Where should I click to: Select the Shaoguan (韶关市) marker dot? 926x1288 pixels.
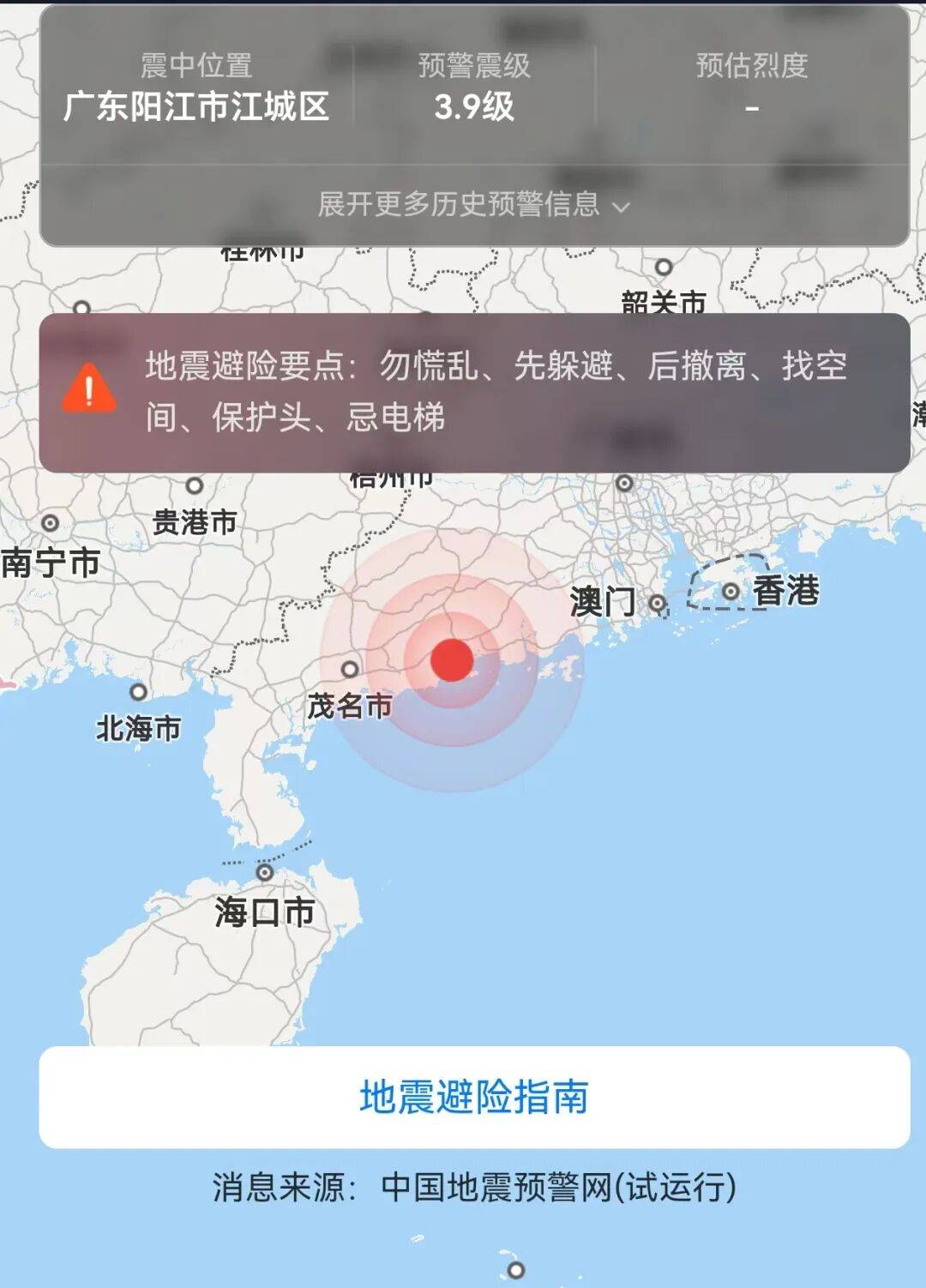[663, 265]
